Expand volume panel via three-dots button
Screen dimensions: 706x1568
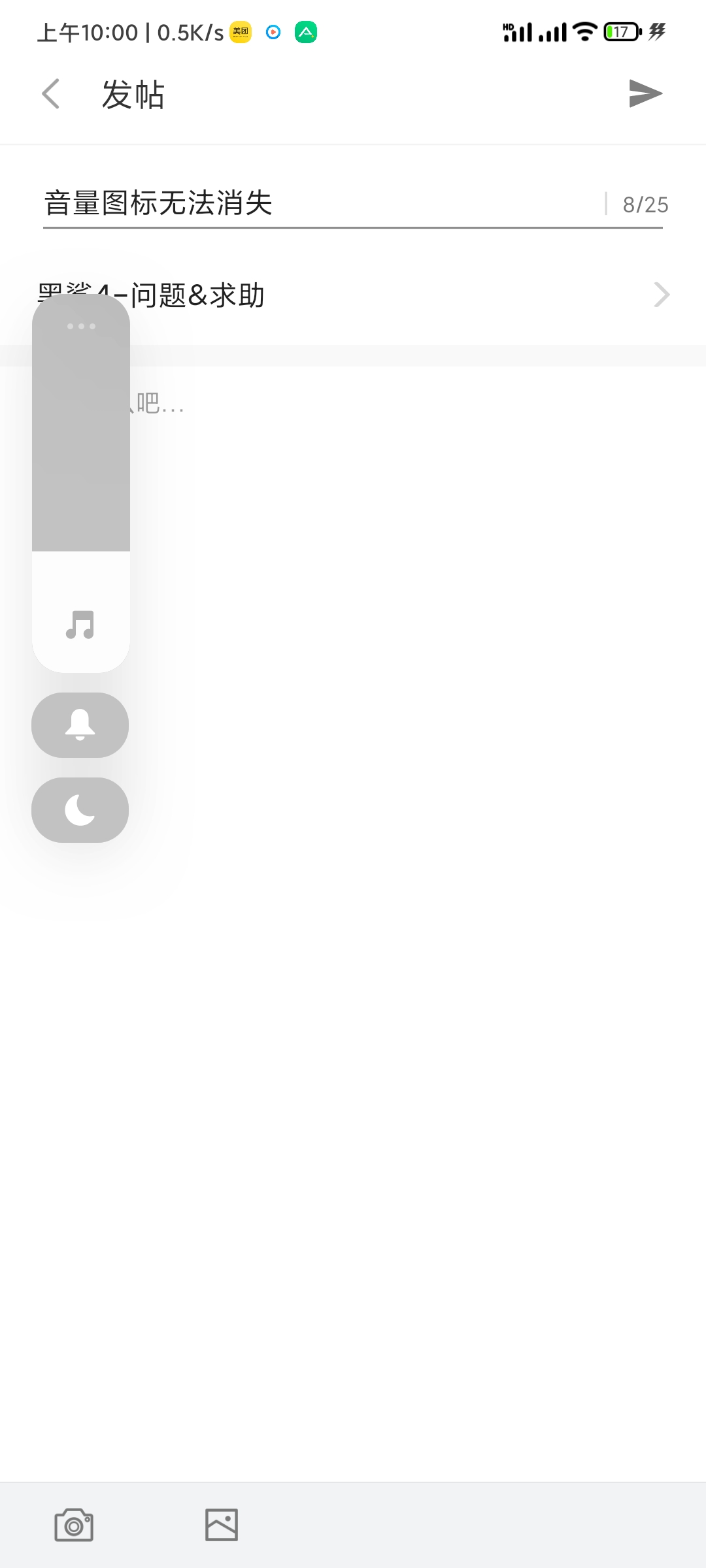coord(81,326)
